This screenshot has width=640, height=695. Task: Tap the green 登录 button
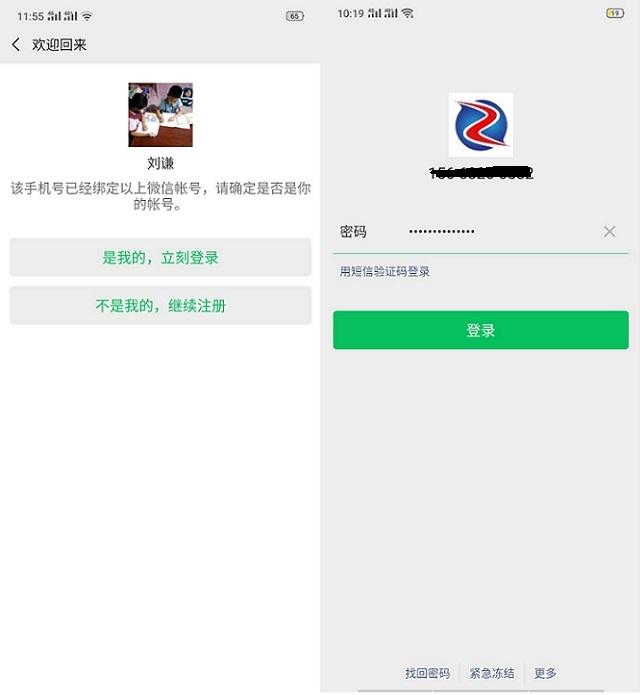[x=480, y=330]
